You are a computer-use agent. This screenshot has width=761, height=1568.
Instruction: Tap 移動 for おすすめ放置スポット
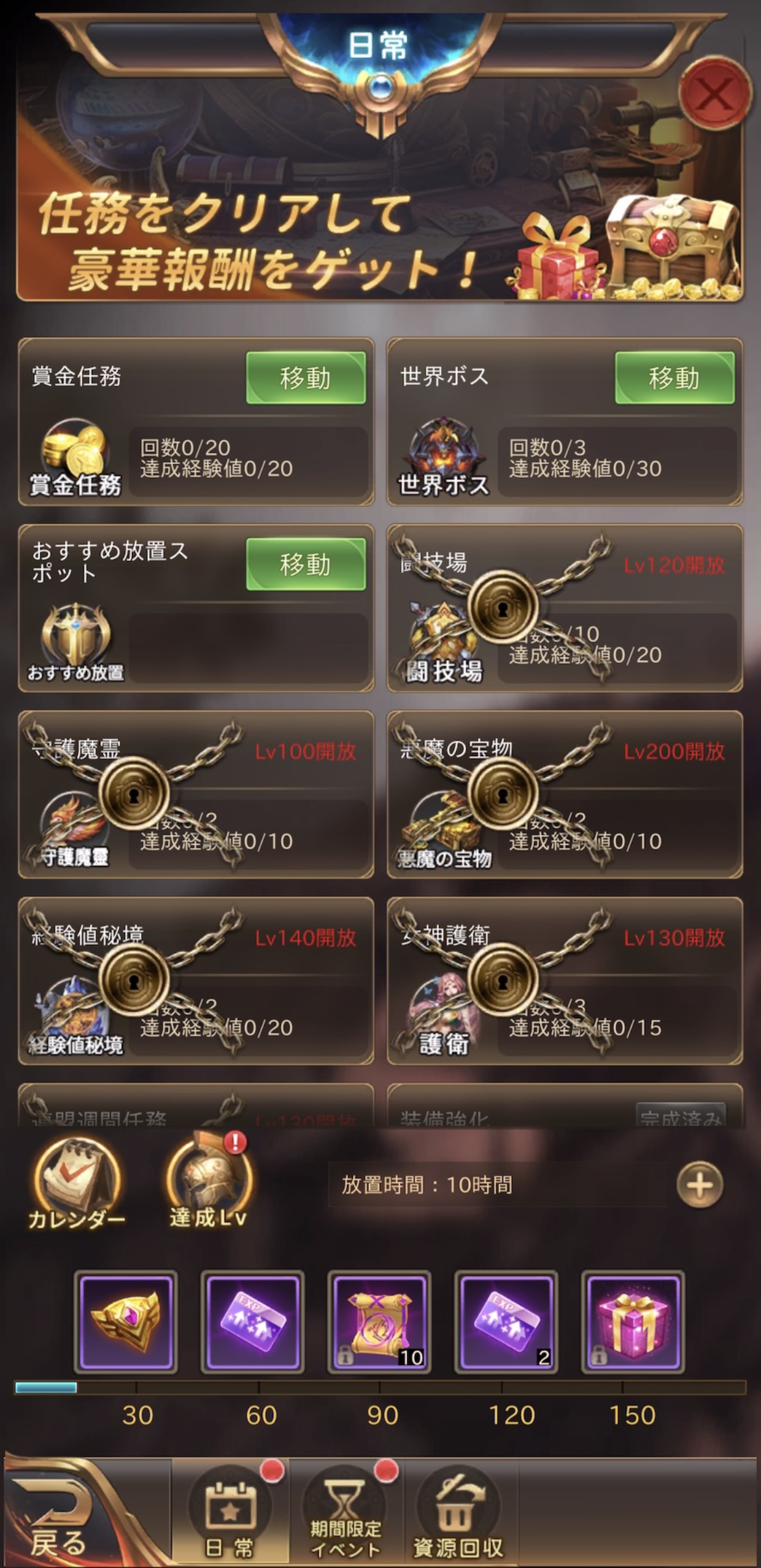tap(306, 564)
